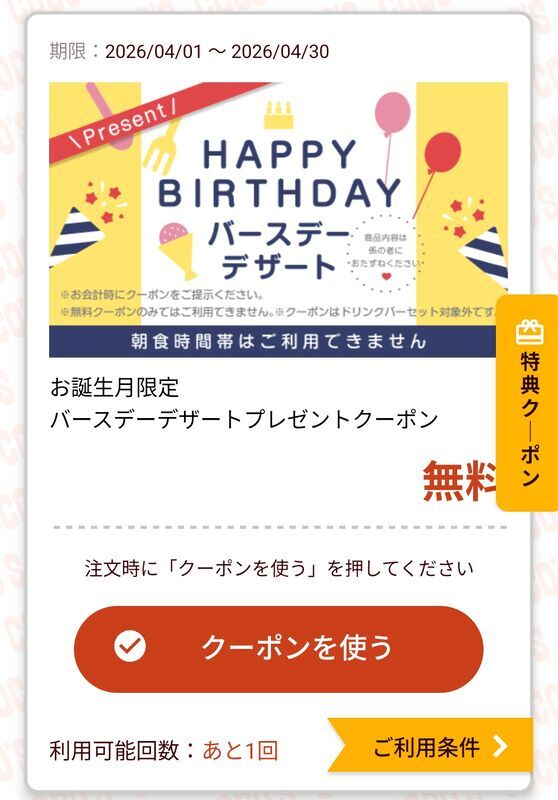
Task: Open the 特典クーポン side tab
Action: pos(527,403)
